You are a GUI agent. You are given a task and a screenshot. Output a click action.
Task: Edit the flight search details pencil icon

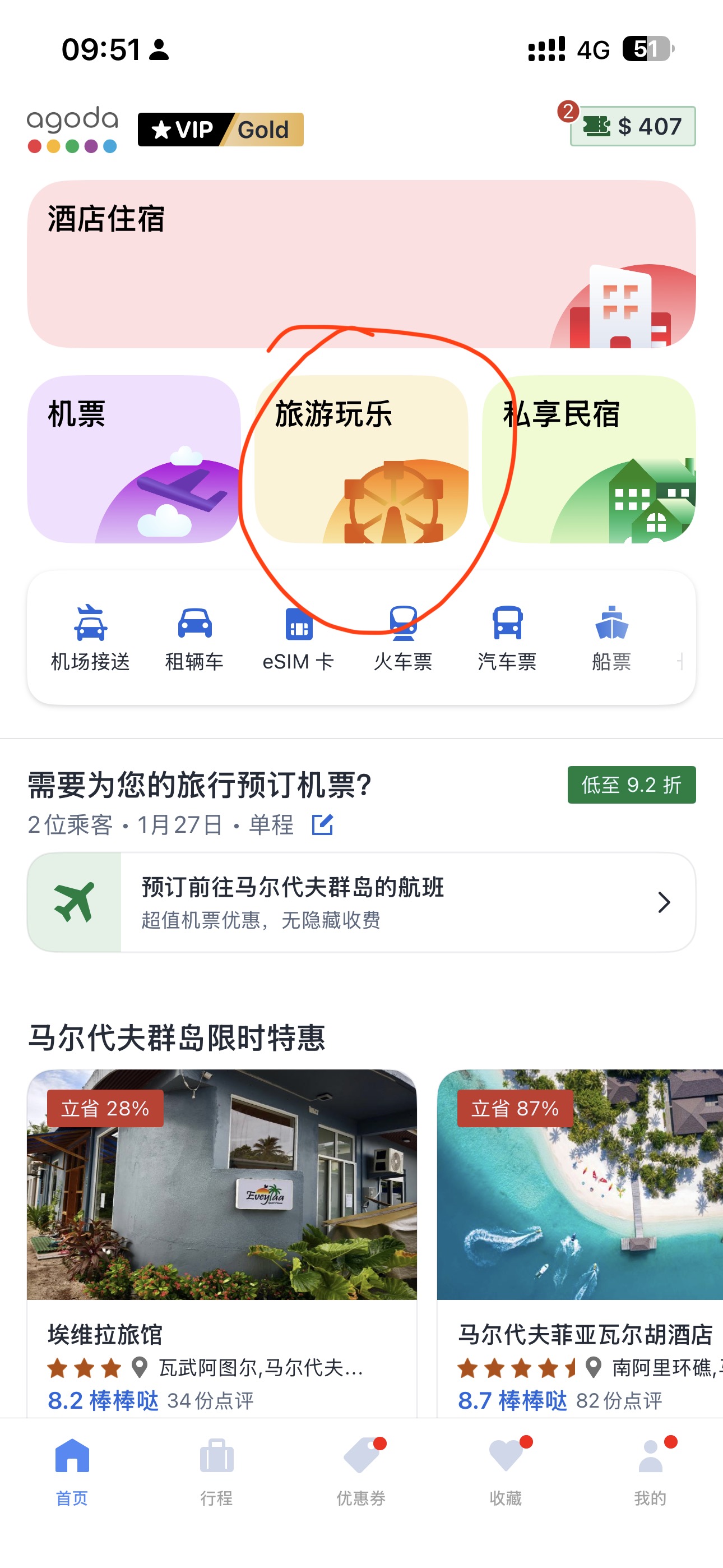pos(322,825)
